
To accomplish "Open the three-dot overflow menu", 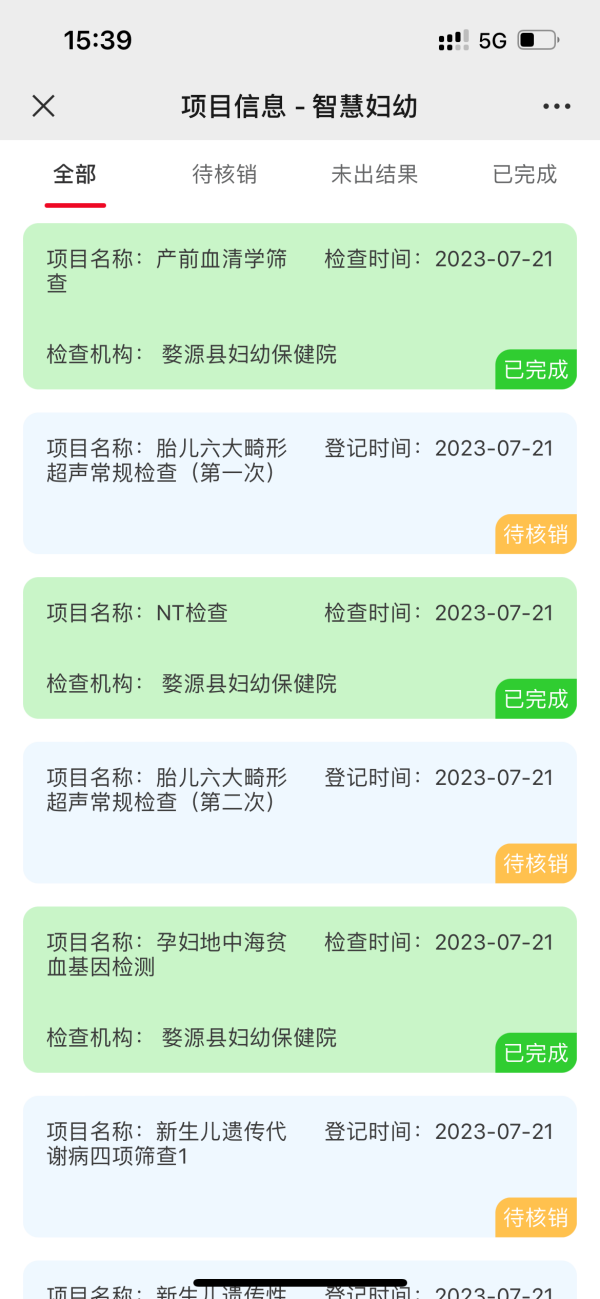I will [557, 106].
